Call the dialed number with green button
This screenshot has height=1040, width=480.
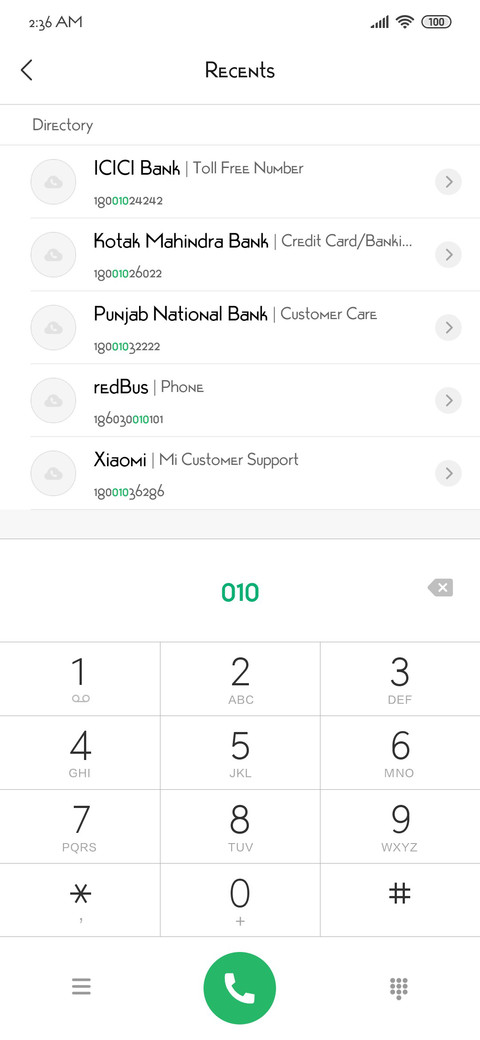(x=240, y=988)
